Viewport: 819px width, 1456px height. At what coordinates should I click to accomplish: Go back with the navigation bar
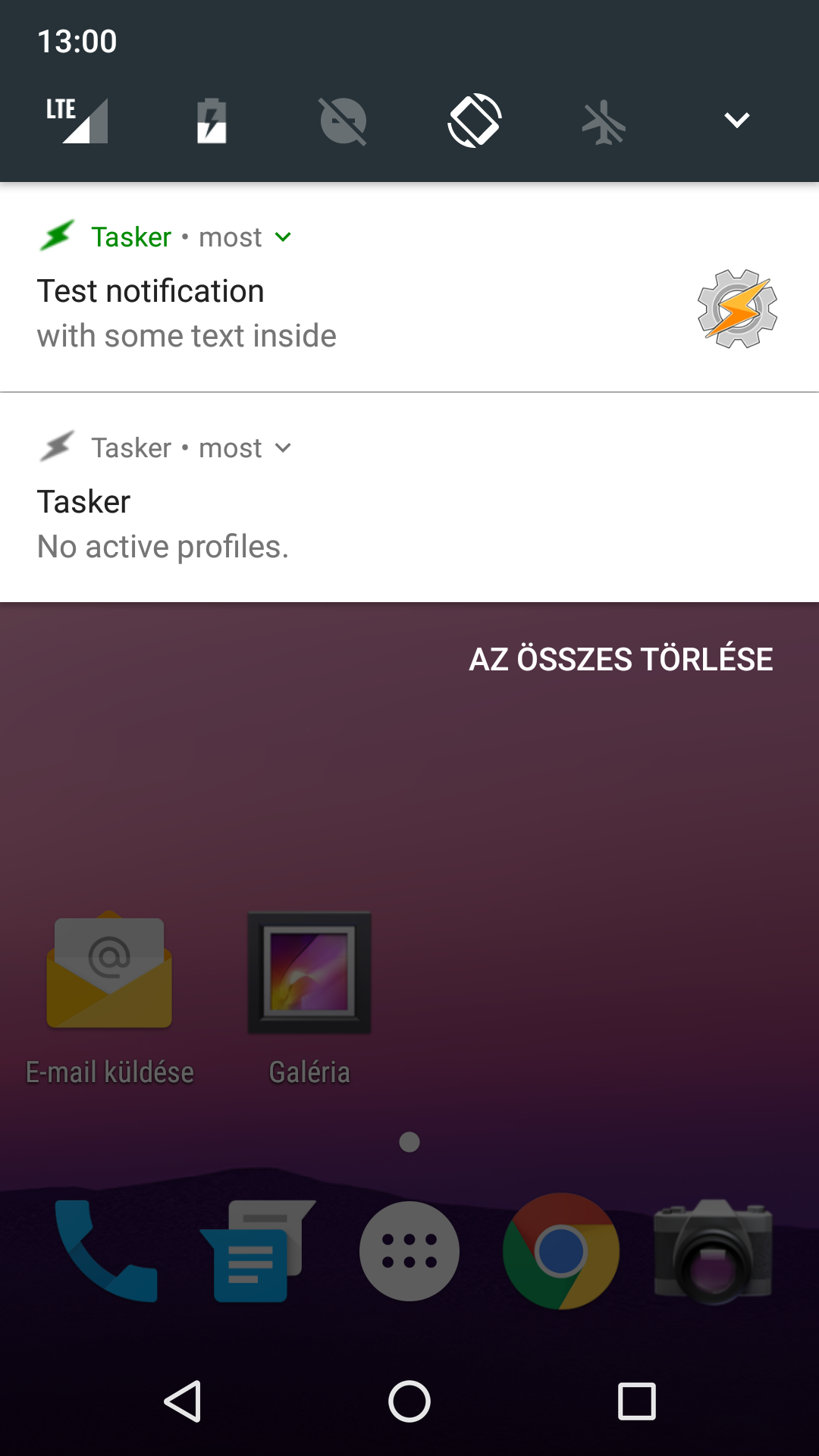tap(183, 1401)
